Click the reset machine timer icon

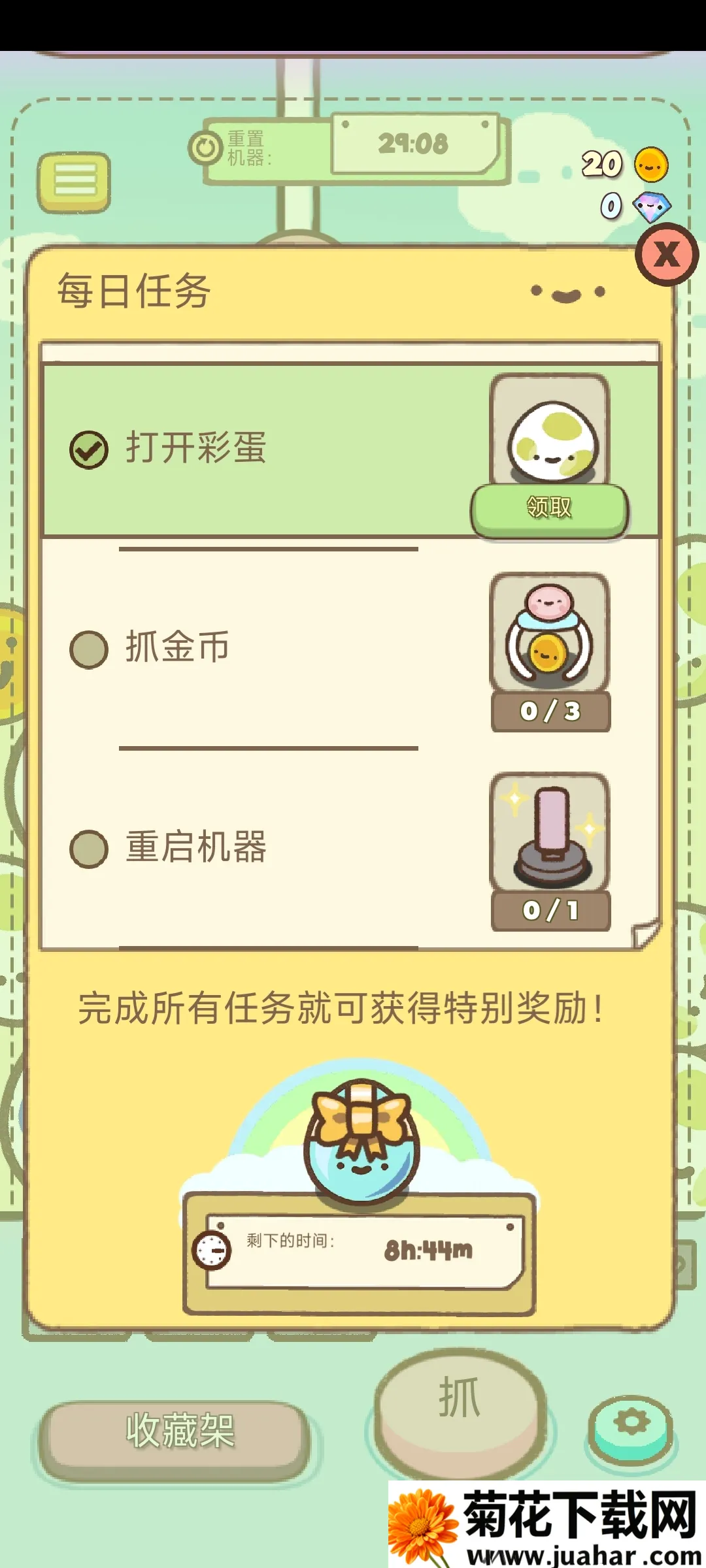click(206, 147)
